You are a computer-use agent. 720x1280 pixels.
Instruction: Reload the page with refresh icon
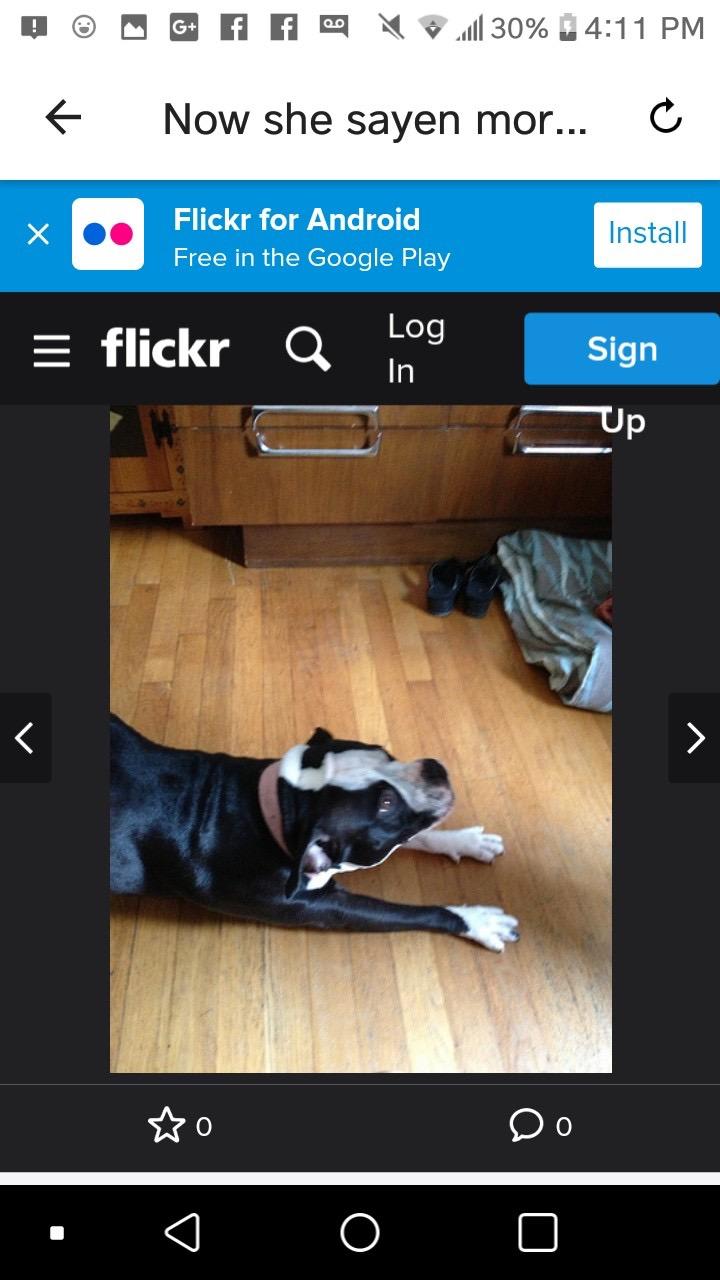click(x=665, y=118)
